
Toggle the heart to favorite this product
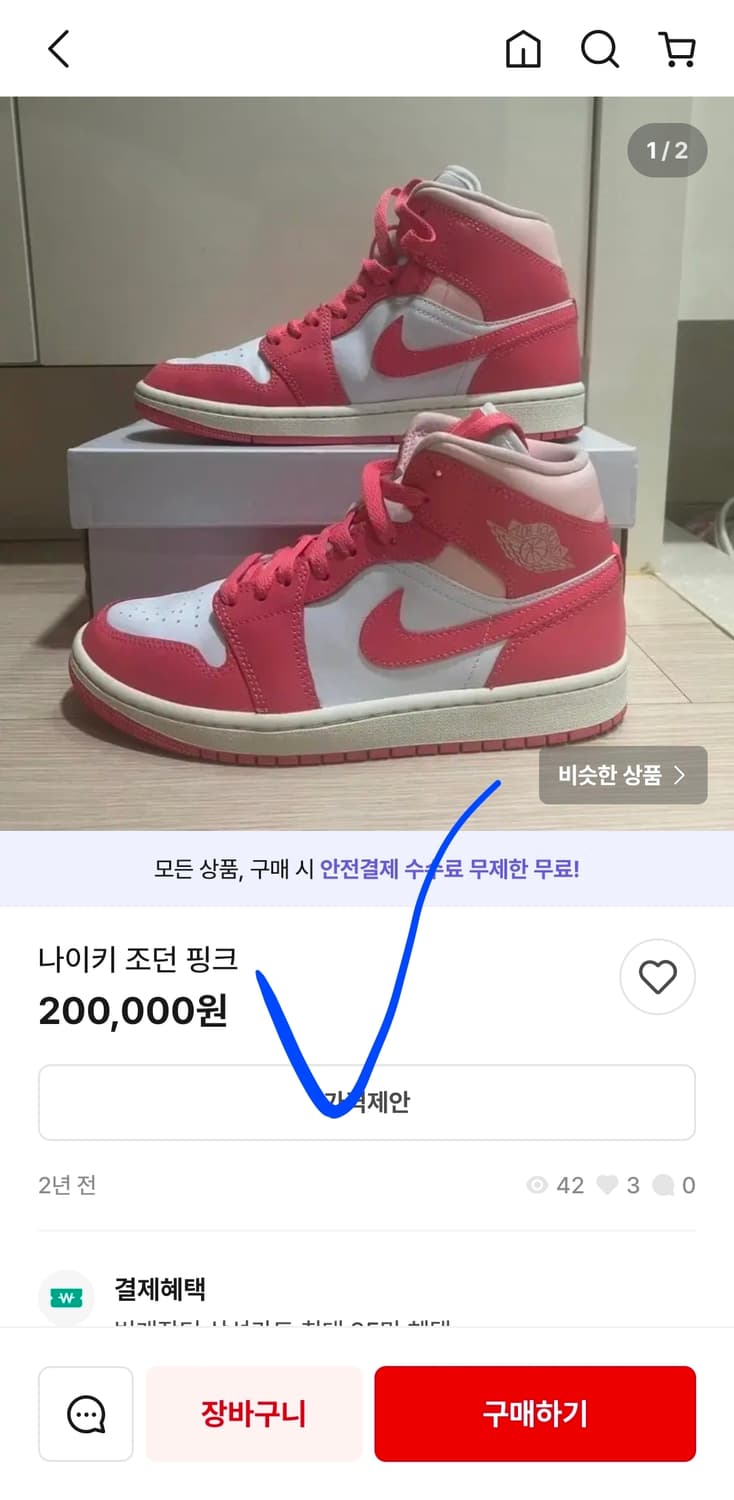(657, 977)
